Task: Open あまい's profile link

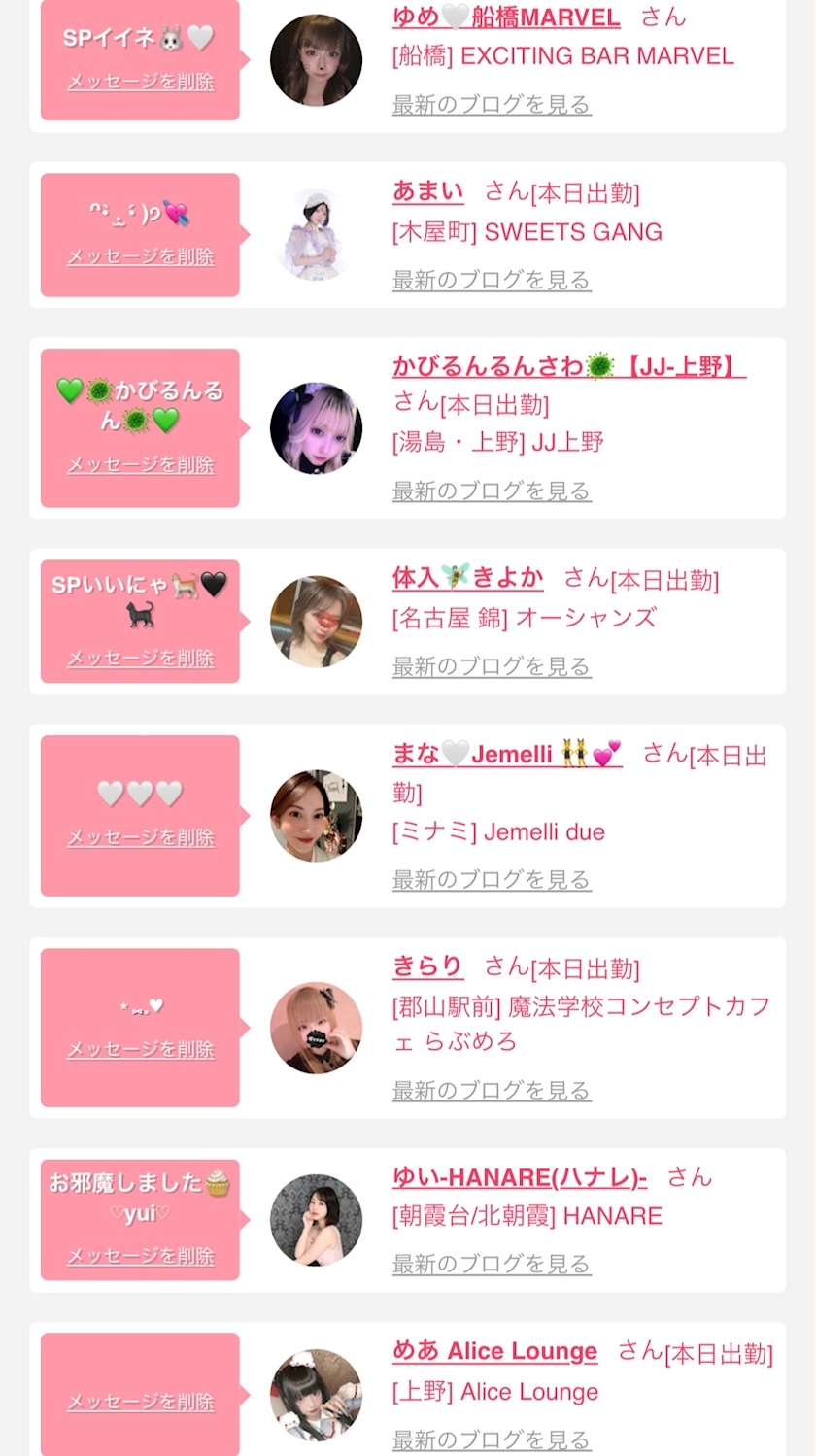Action: pyautogui.click(x=428, y=191)
